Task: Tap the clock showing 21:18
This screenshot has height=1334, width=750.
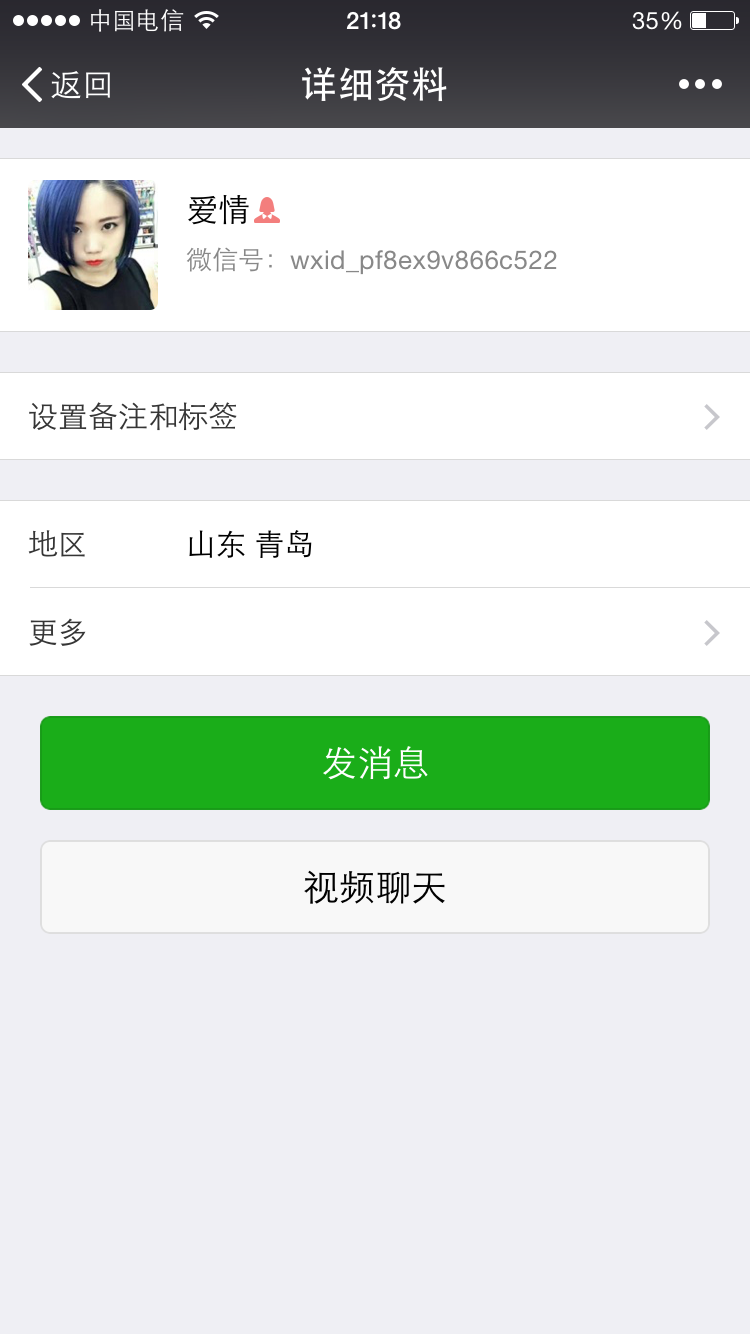Action: pyautogui.click(x=375, y=20)
